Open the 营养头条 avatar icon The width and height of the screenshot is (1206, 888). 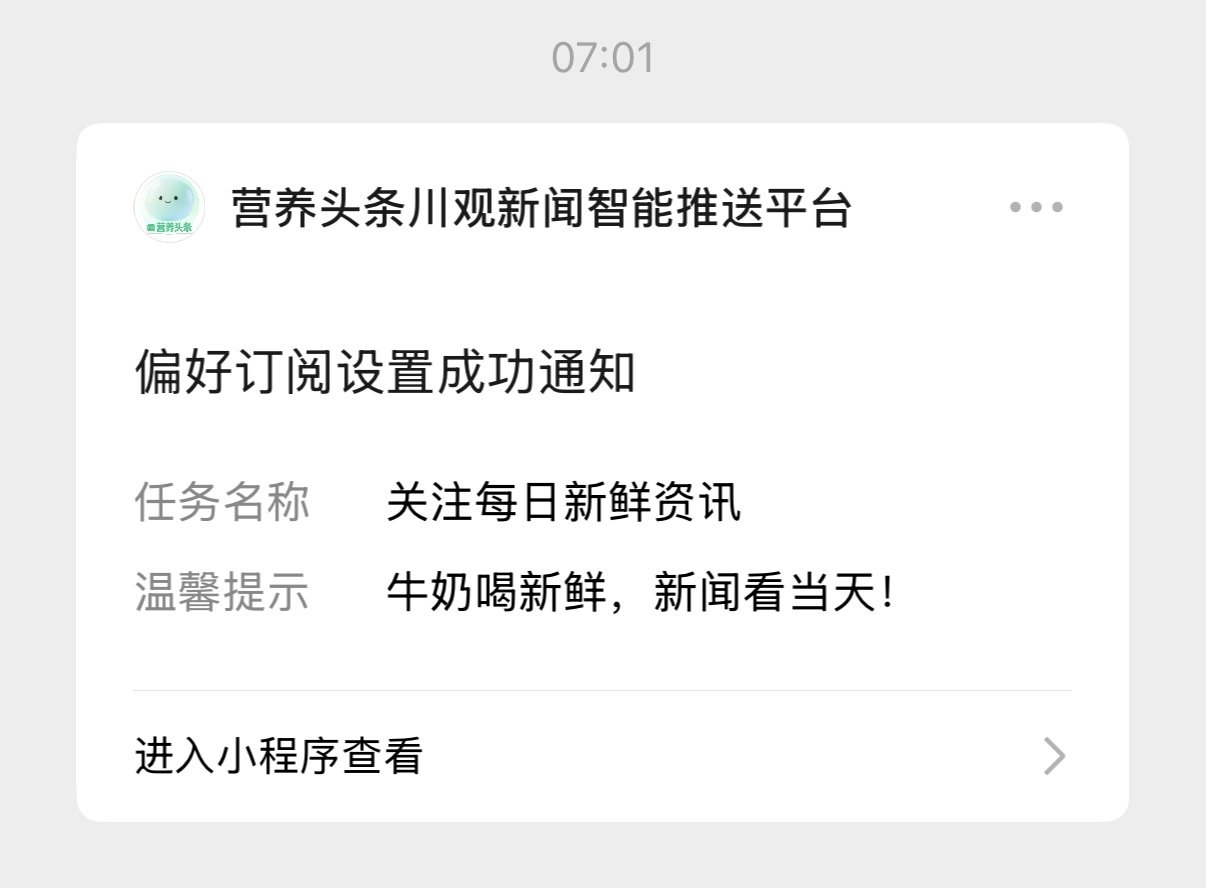tap(169, 207)
